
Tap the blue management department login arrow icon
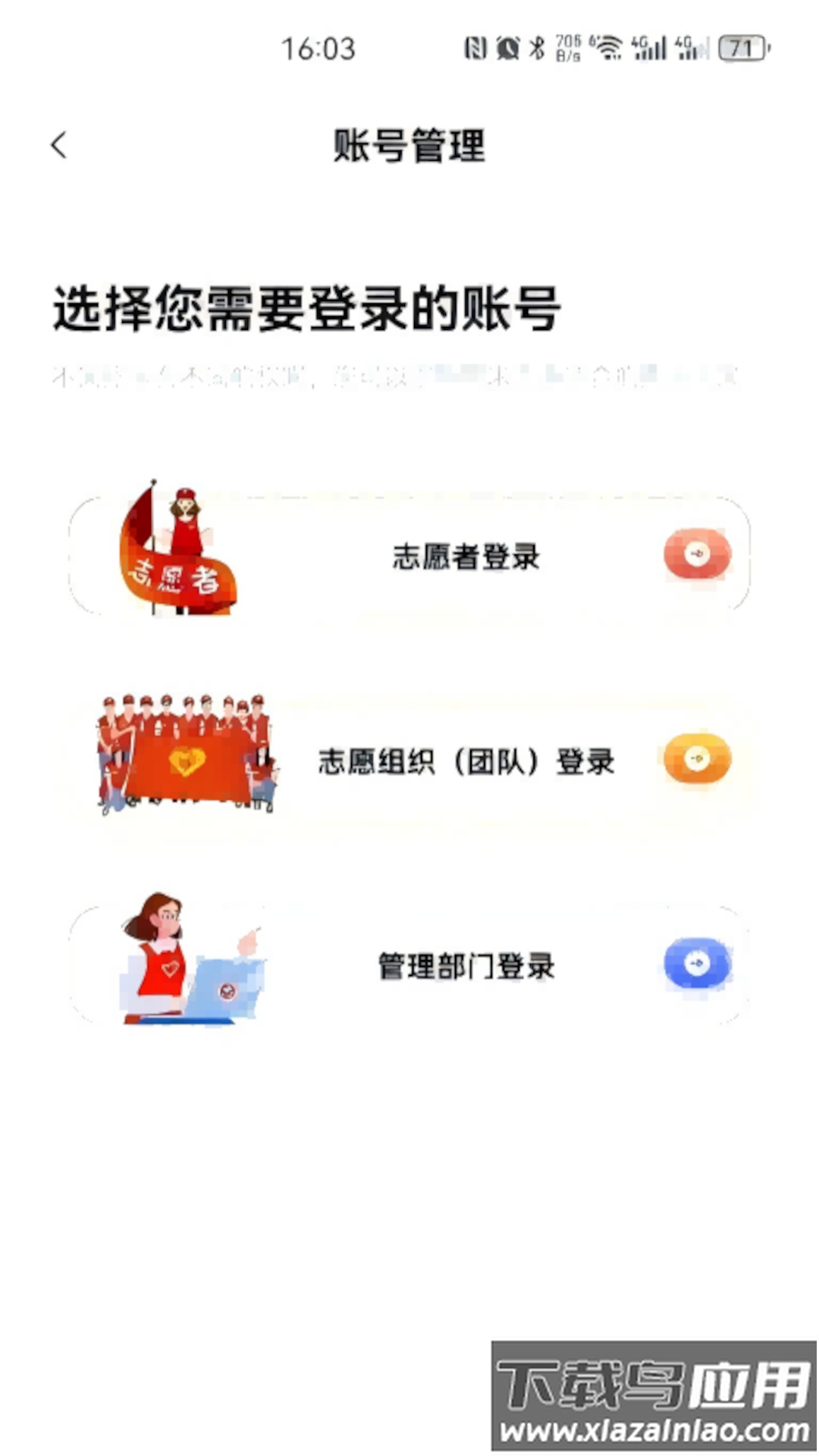[697, 963]
